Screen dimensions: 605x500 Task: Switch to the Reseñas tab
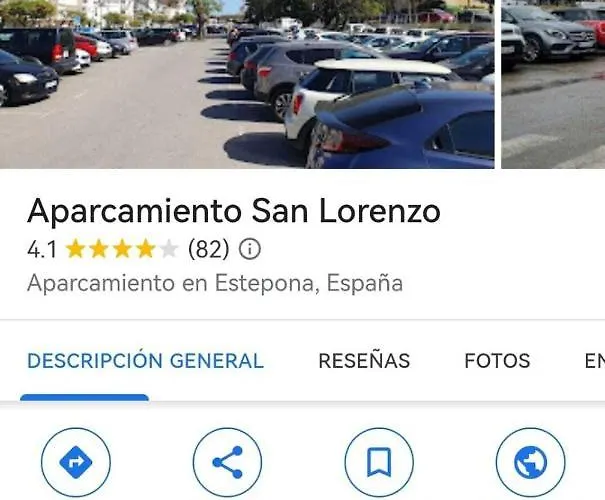click(x=364, y=361)
